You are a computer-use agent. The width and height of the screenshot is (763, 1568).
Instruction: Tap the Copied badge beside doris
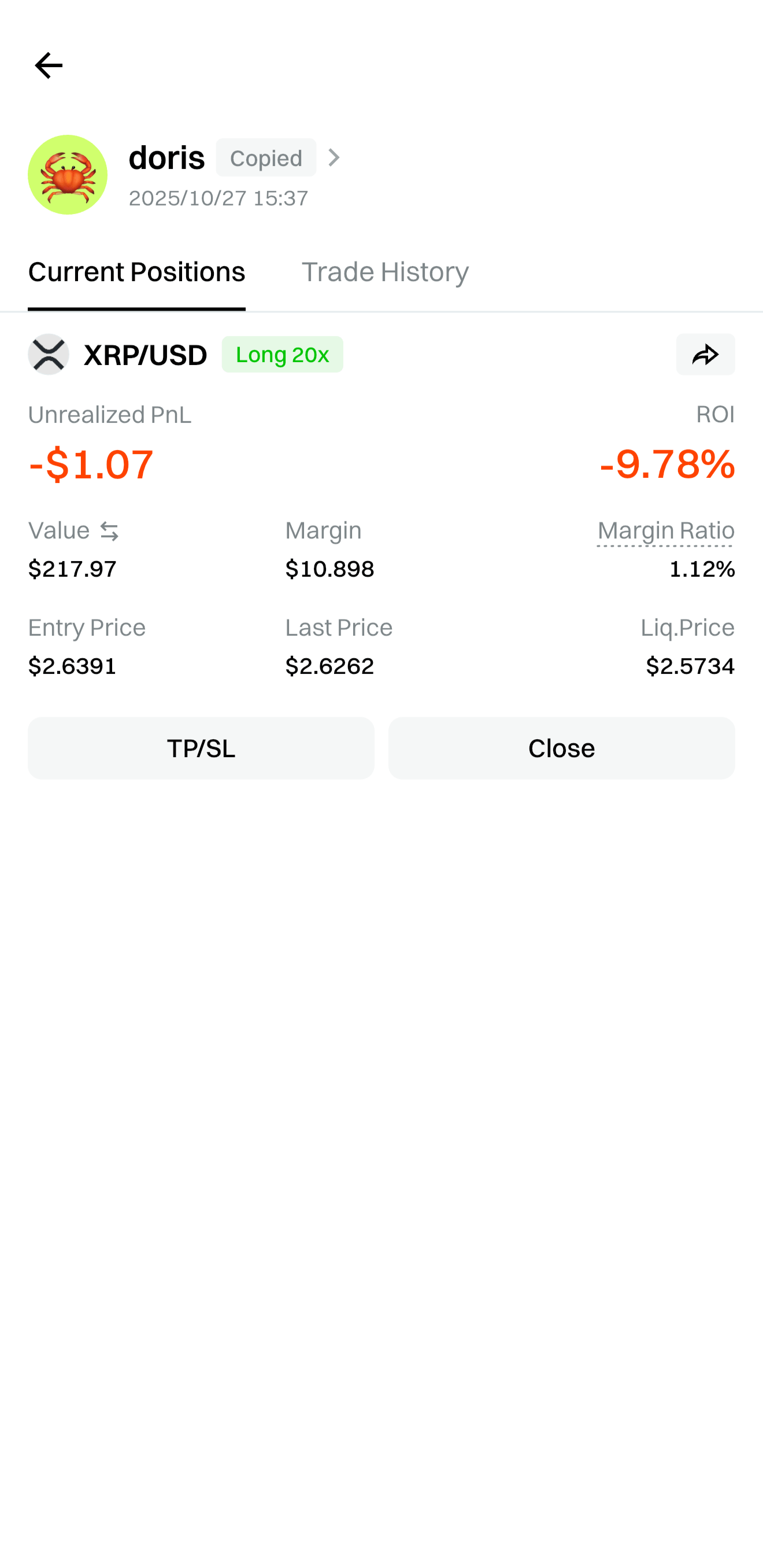pyautogui.click(x=266, y=158)
